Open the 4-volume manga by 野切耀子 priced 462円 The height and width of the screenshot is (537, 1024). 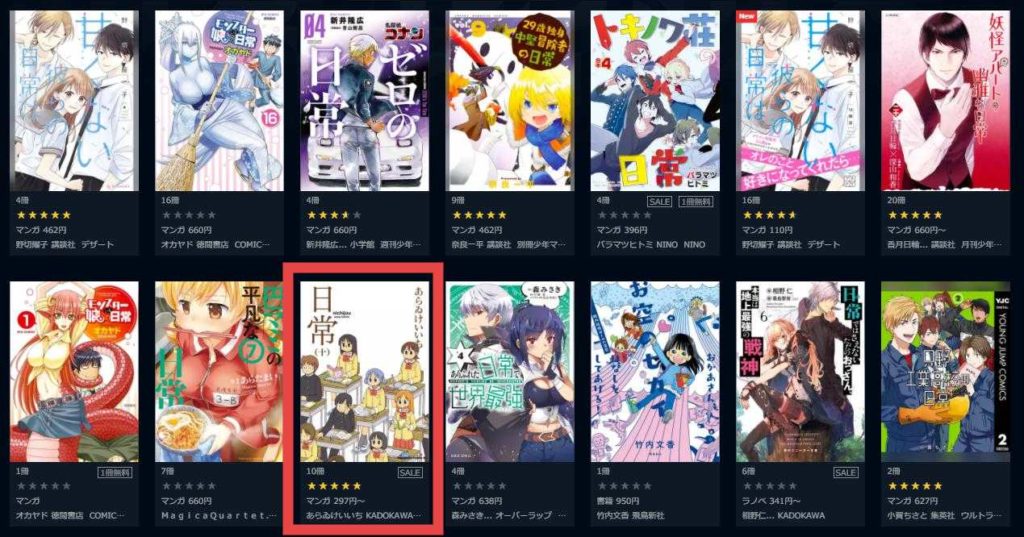74,100
